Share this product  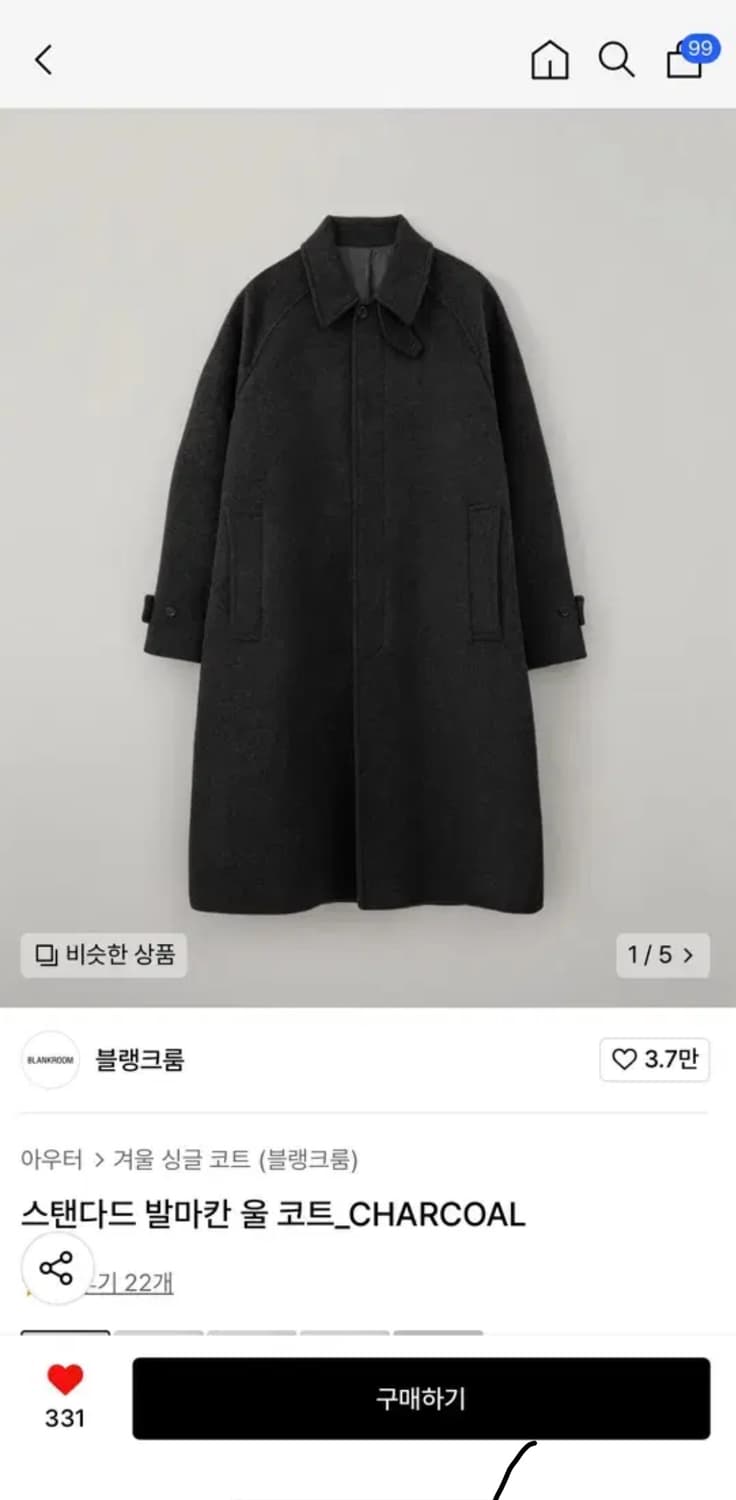click(57, 1268)
